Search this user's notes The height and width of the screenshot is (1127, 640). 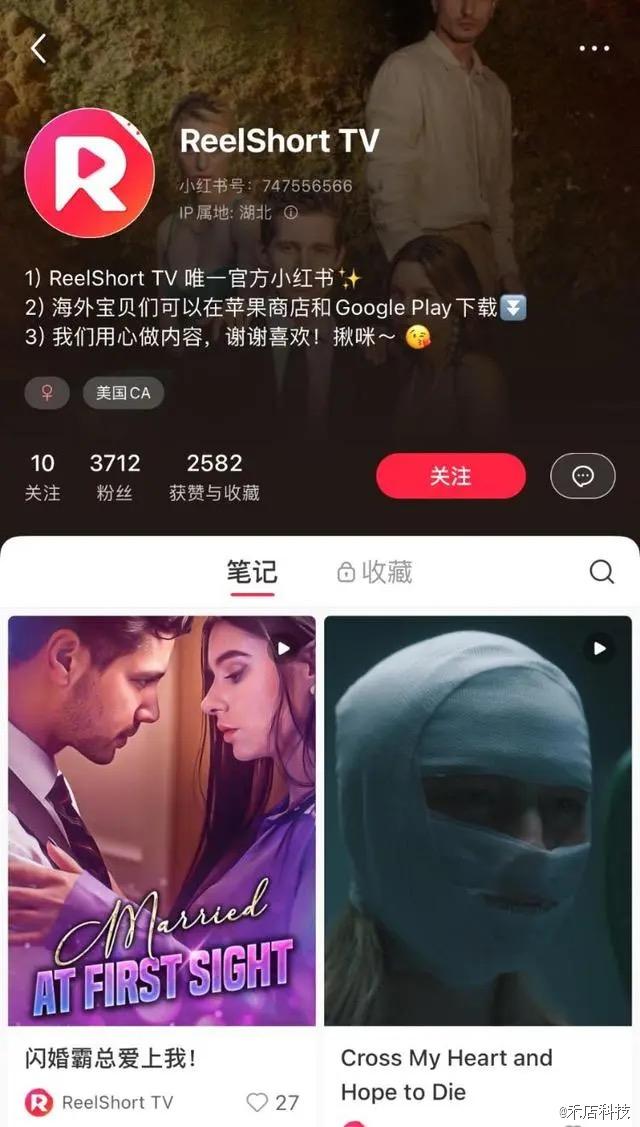[601, 572]
